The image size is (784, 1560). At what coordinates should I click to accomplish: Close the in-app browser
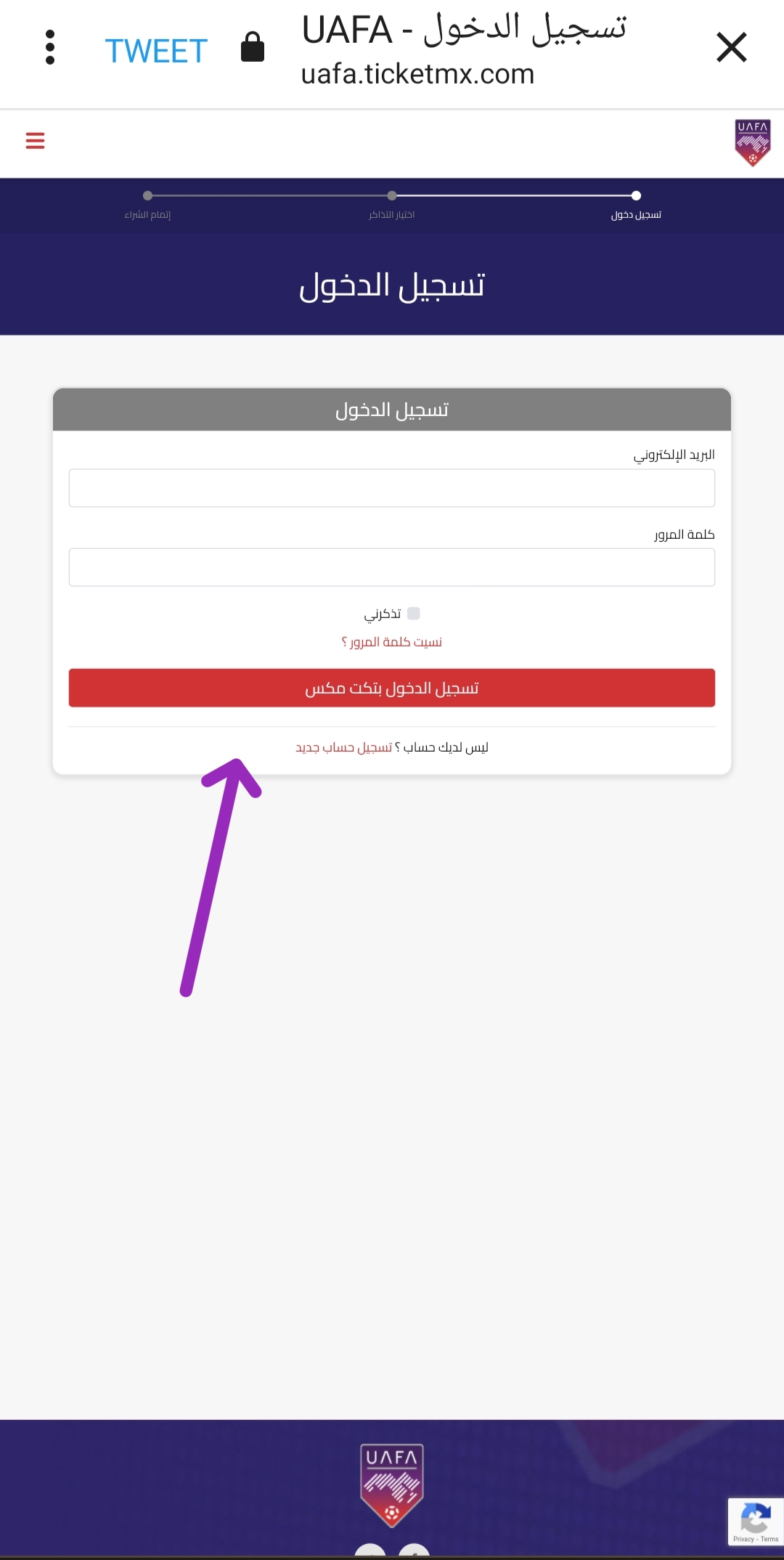(731, 48)
